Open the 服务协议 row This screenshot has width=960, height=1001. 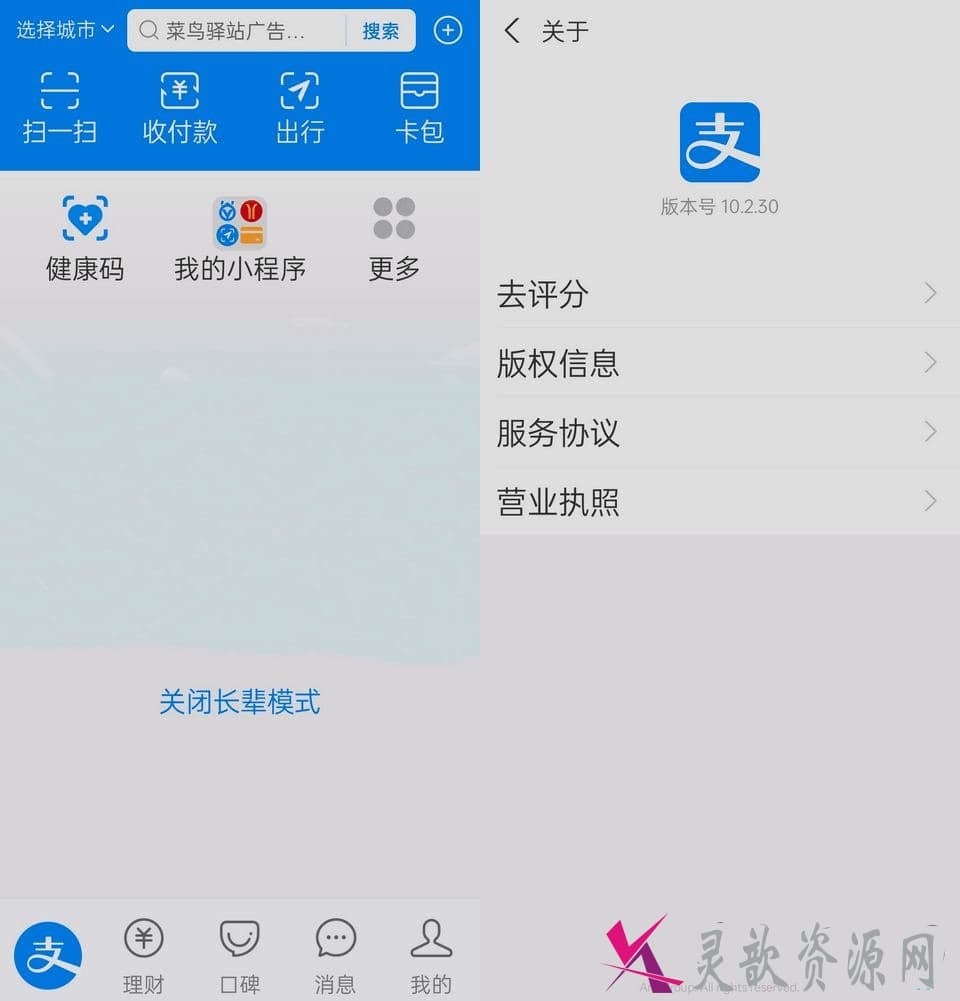718,432
